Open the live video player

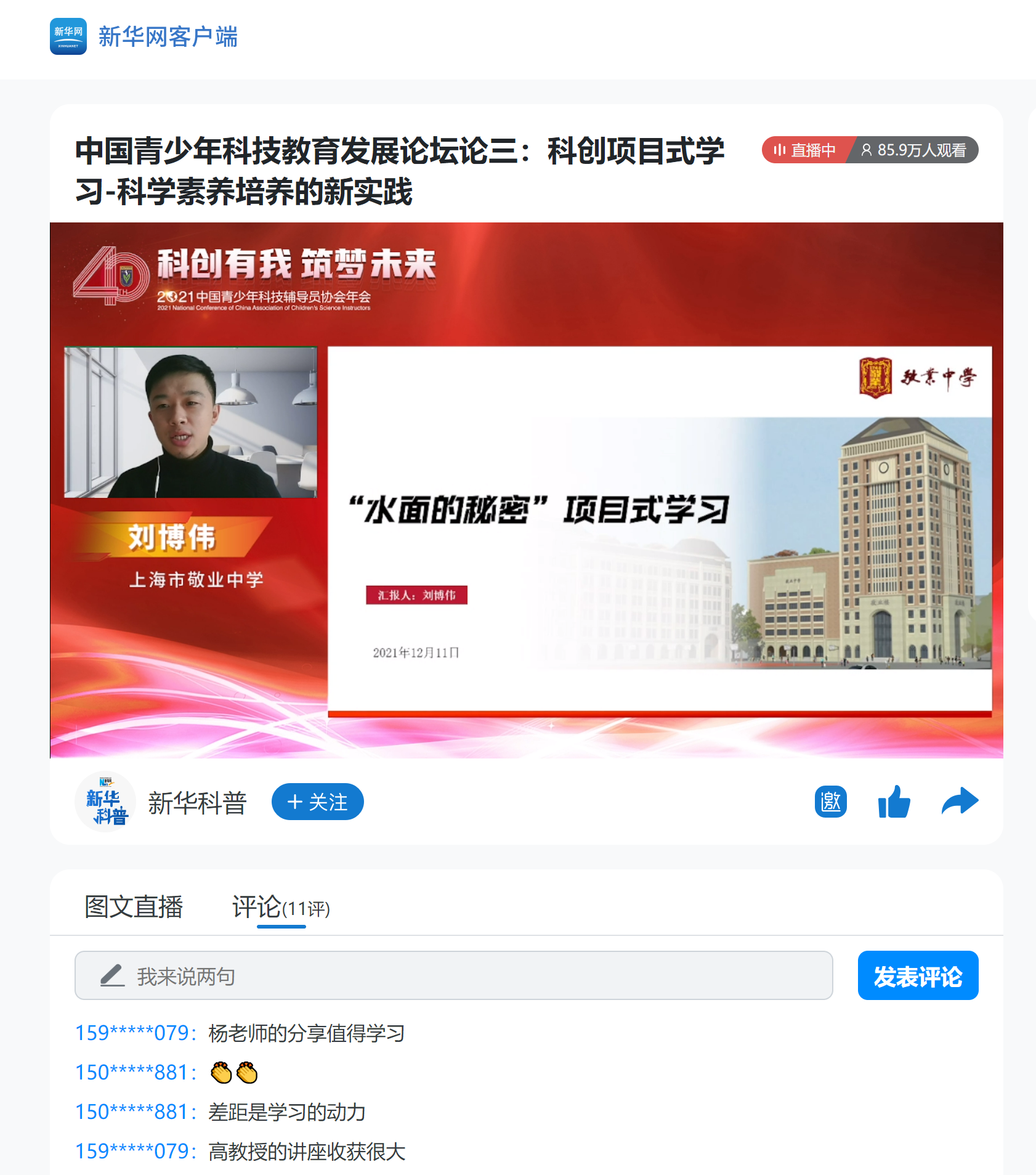[526, 490]
